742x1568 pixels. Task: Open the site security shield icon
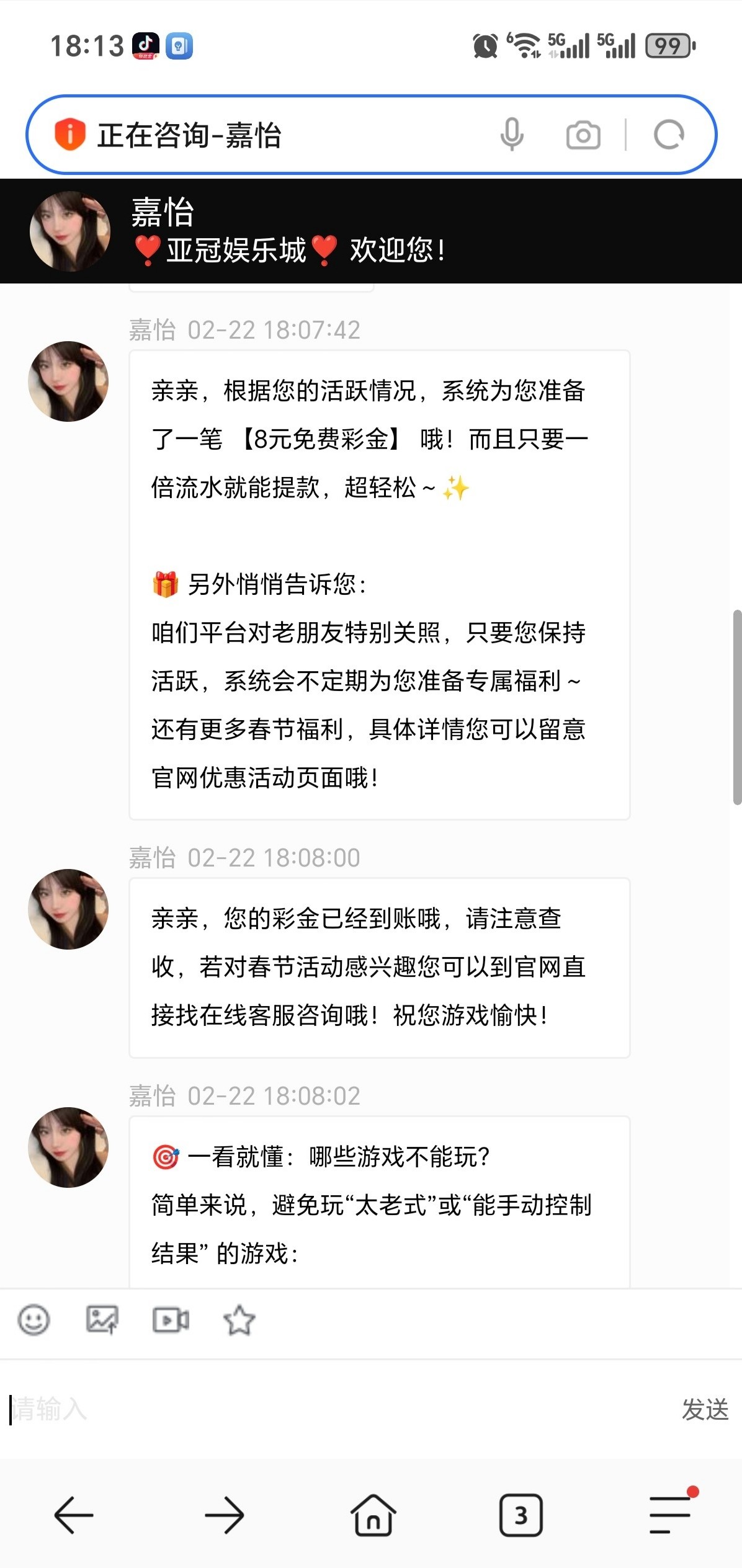click(x=69, y=134)
